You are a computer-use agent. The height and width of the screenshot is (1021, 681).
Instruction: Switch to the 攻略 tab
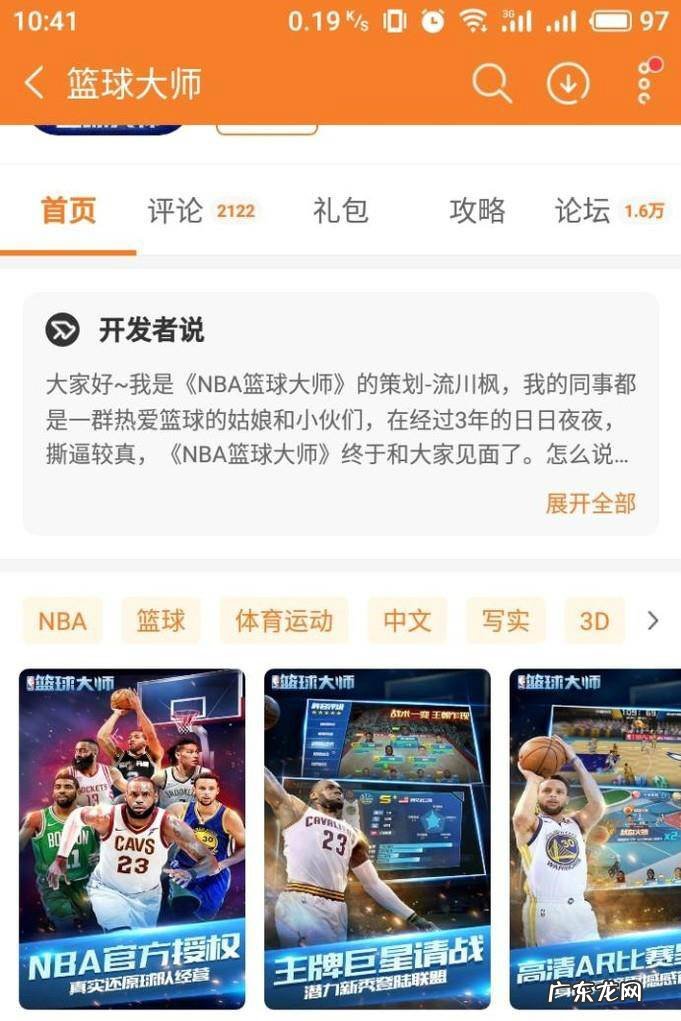477,211
